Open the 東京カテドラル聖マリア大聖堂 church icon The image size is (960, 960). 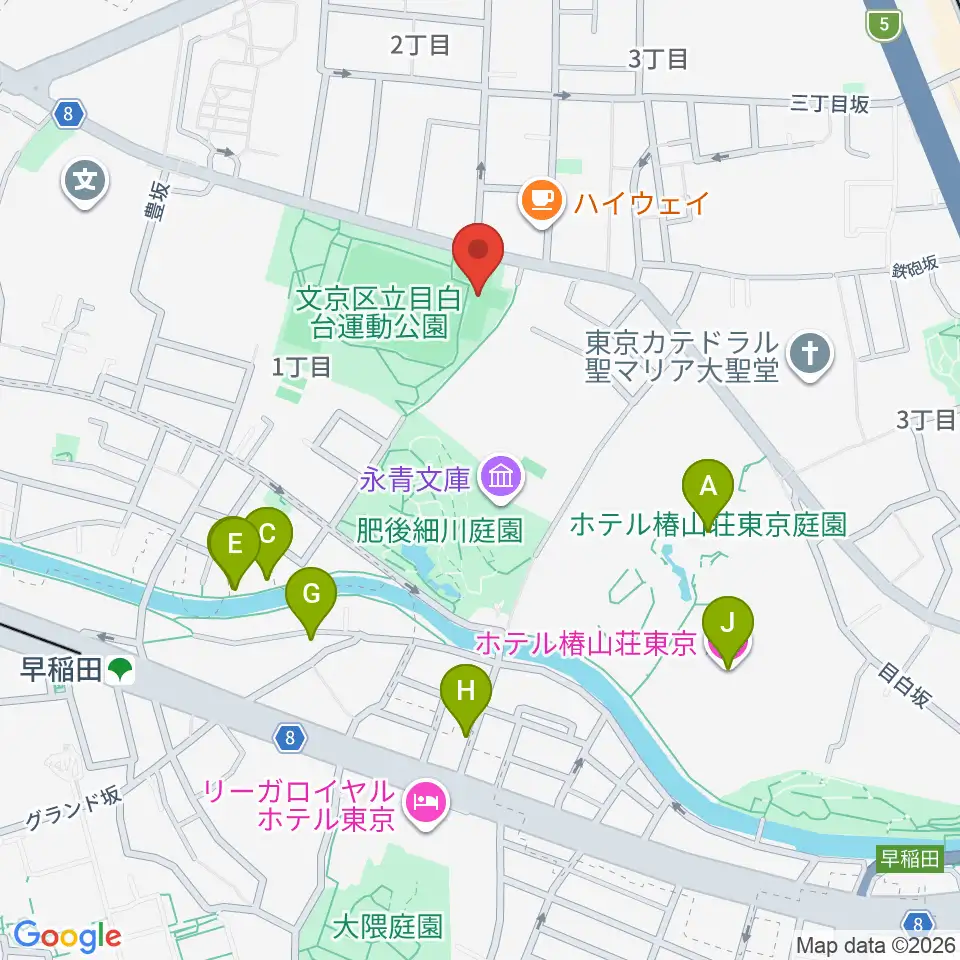(810, 356)
